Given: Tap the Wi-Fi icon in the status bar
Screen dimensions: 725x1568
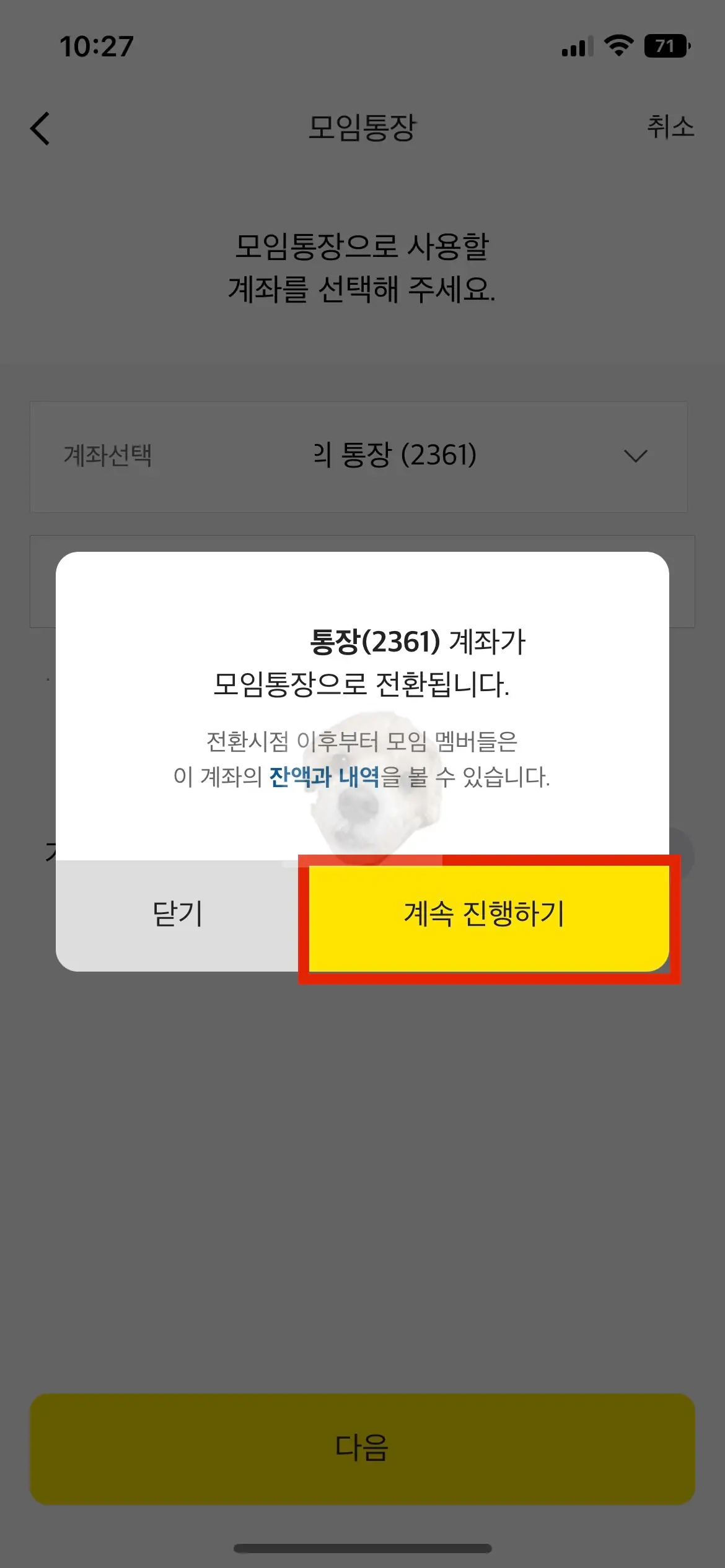Looking at the screenshot, I should click(x=618, y=46).
